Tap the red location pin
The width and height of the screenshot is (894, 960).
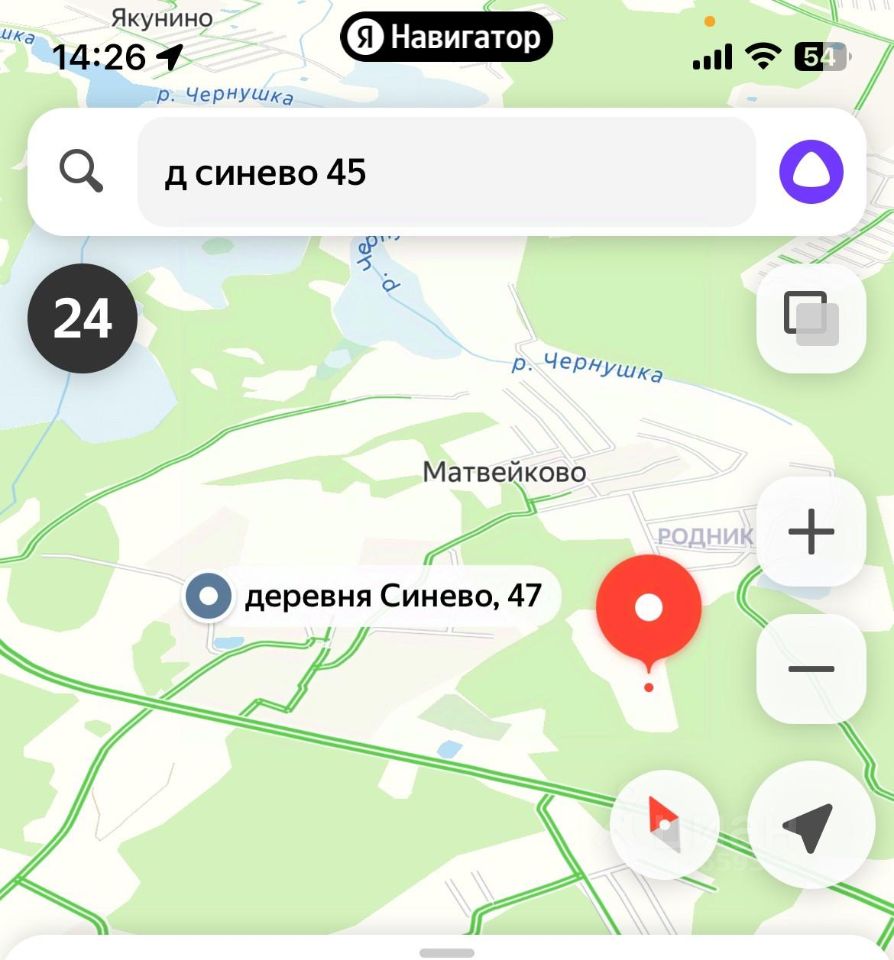649,610
